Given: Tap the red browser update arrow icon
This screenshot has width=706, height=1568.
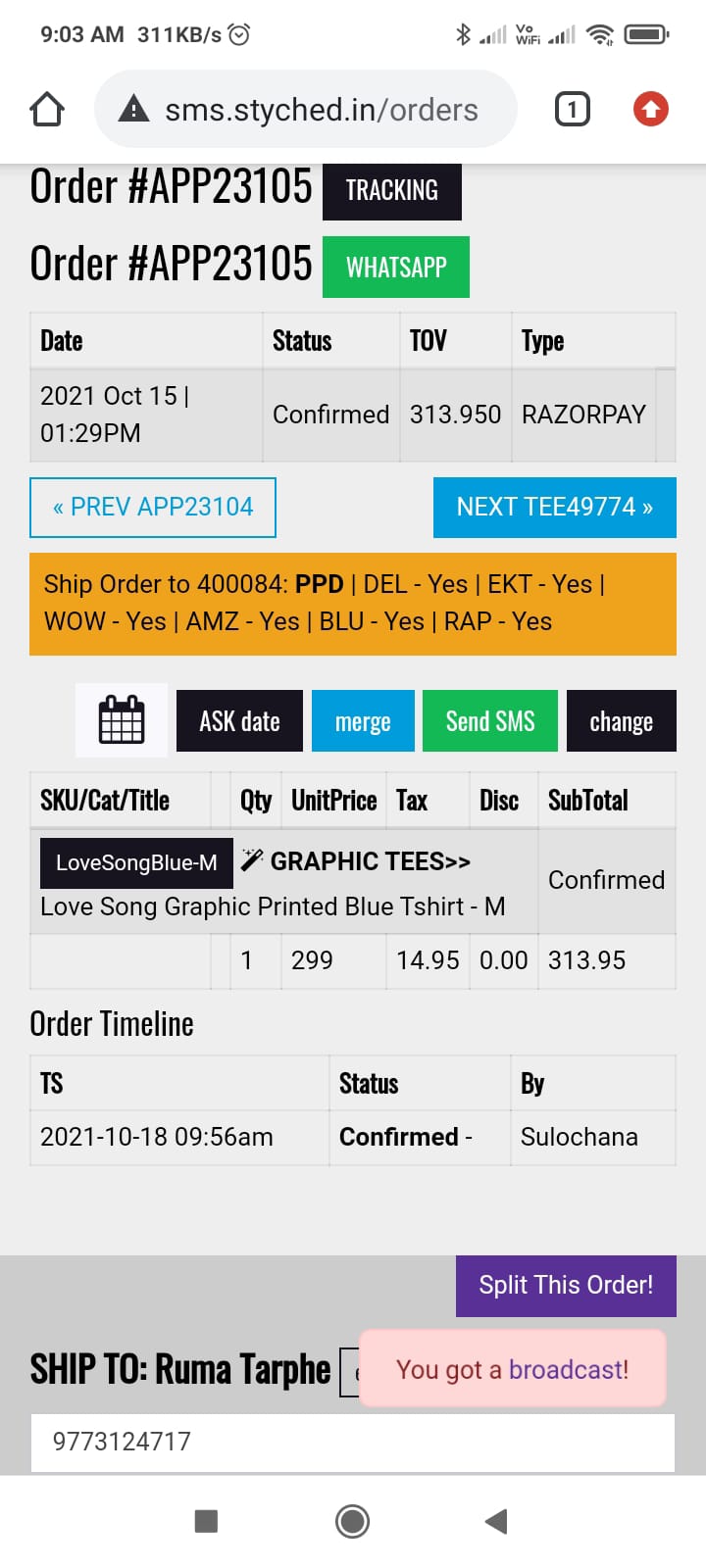Looking at the screenshot, I should (x=651, y=109).
